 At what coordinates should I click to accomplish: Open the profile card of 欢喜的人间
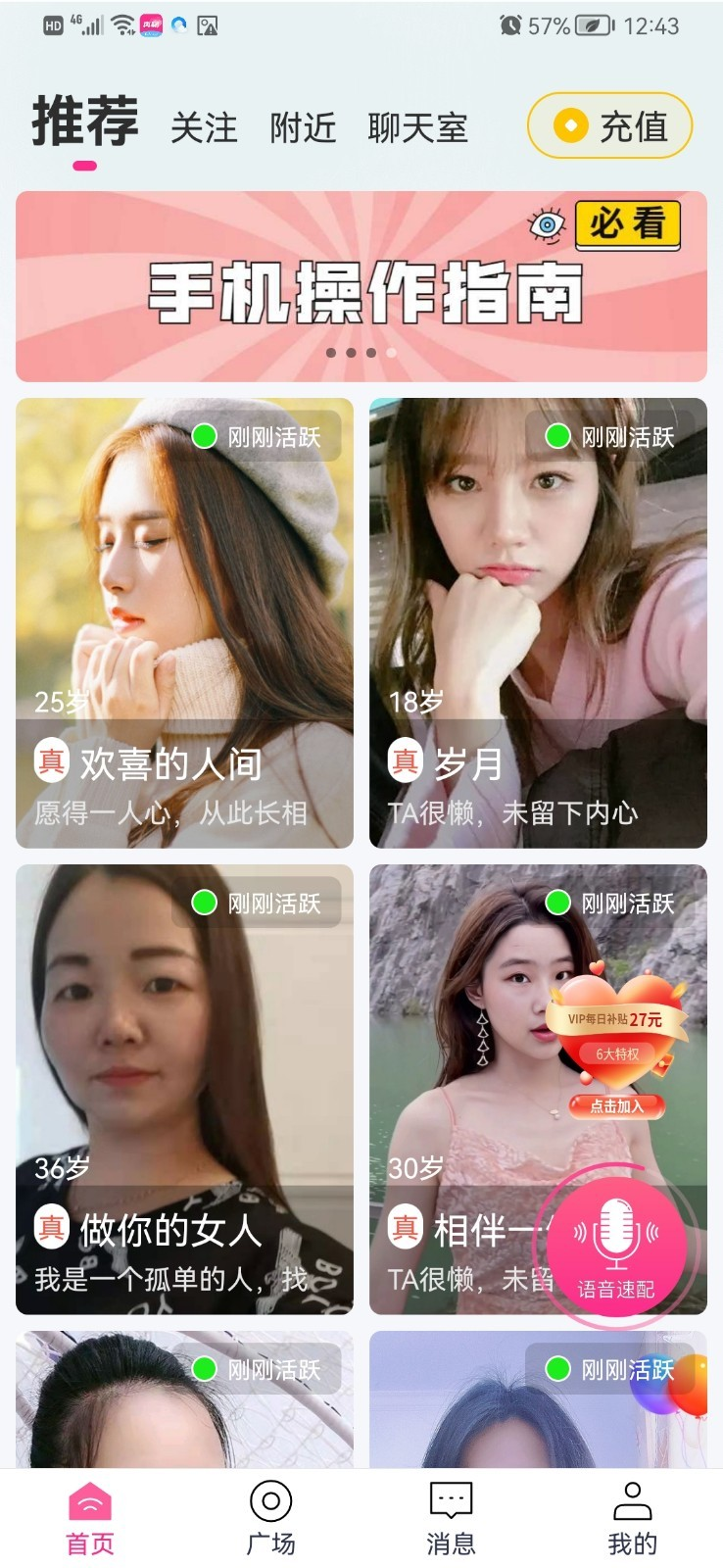coord(184,622)
